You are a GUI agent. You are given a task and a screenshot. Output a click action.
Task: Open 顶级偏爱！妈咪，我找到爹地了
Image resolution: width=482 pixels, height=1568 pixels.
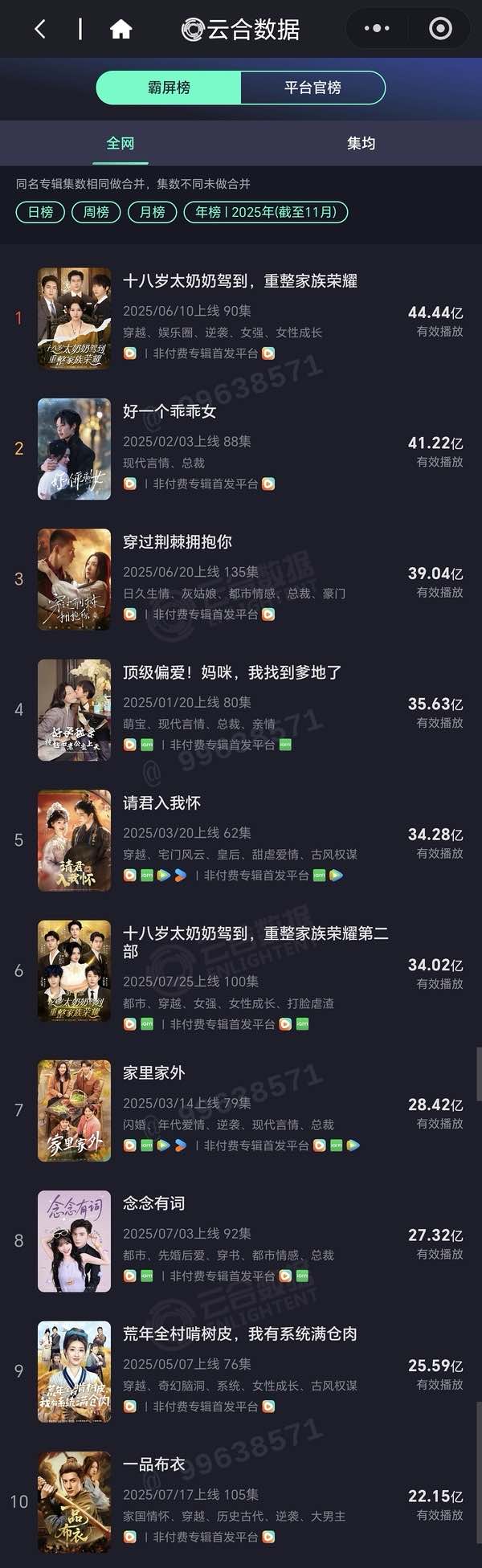(232, 673)
